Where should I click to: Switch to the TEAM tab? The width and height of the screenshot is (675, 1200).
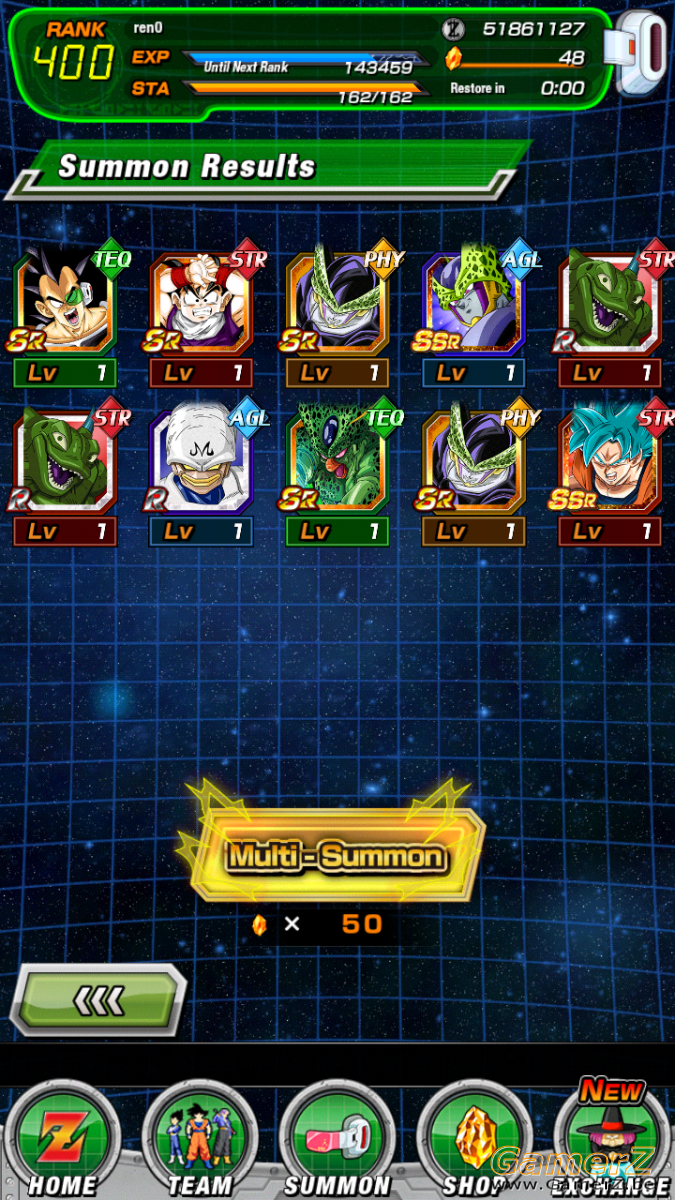(201, 1141)
